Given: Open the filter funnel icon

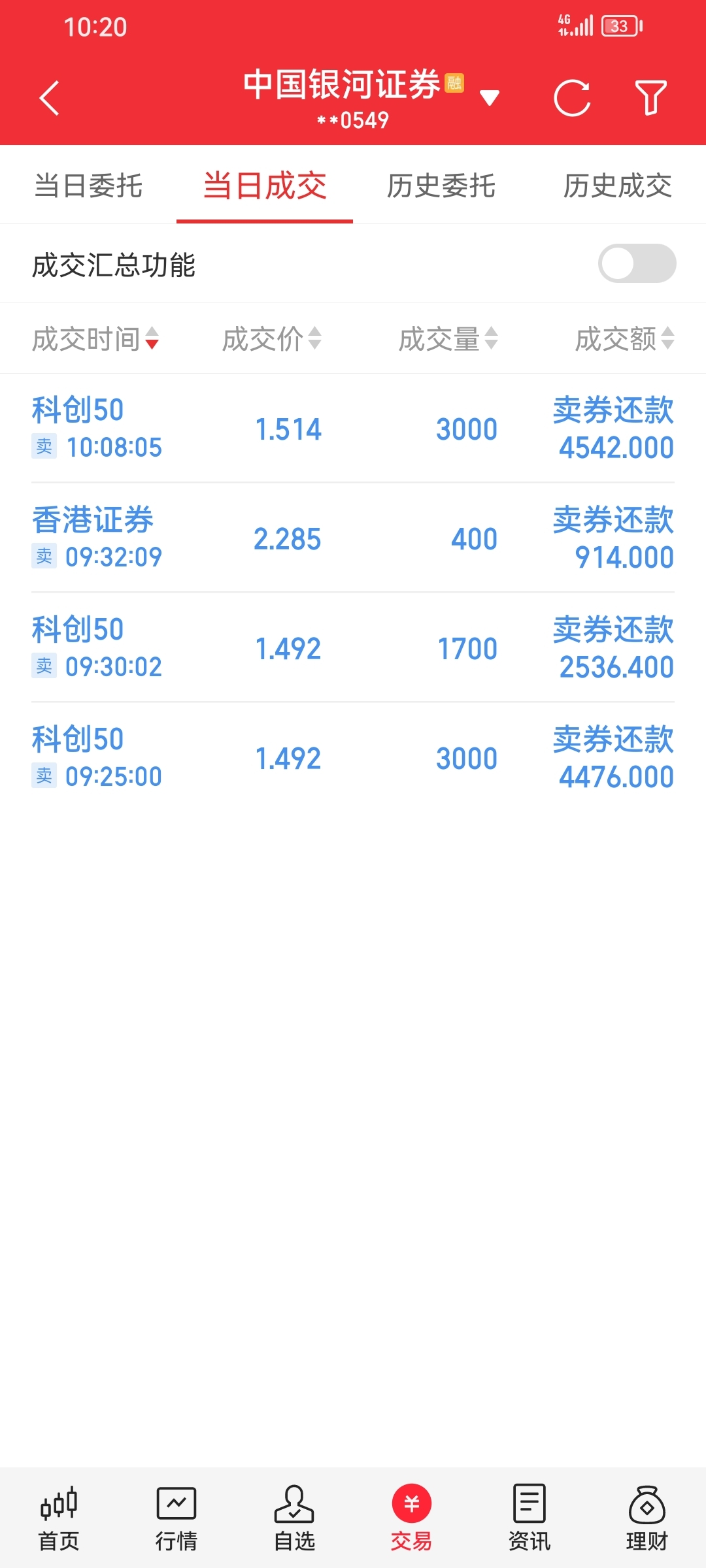Looking at the screenshot, I should pyautogui.click(x=651, y=98).
